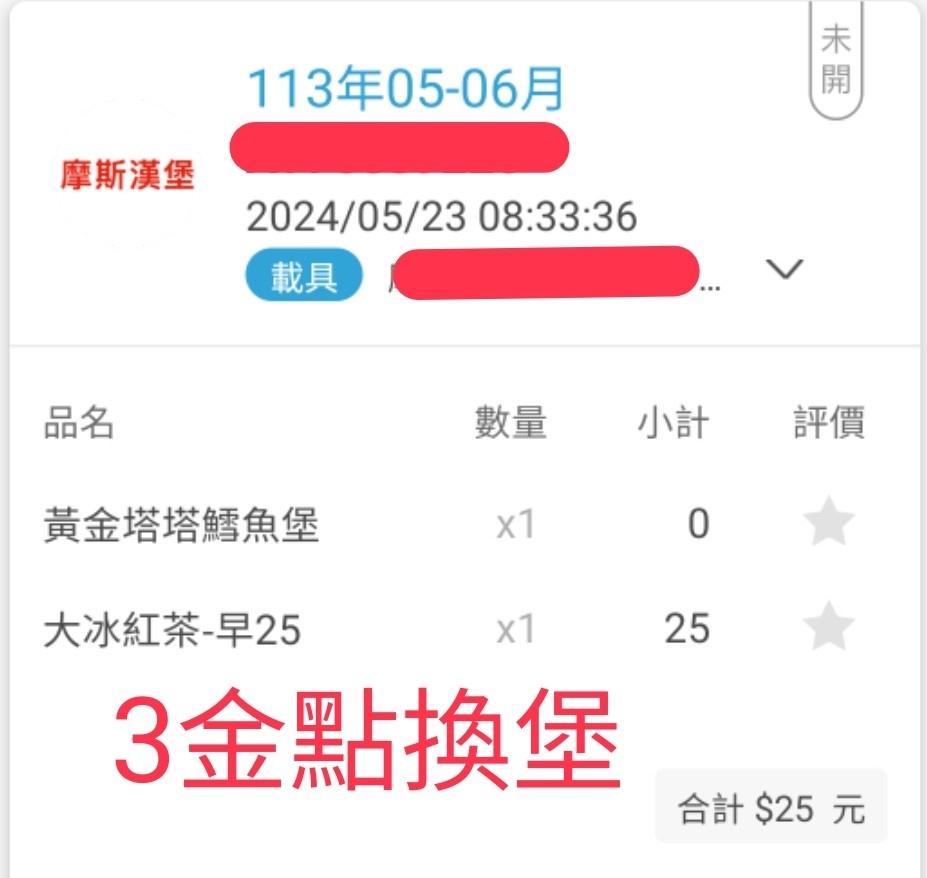Screen dimensions: 927x878
Task: Expand the invoice details chevron
Action: [784, 269]
